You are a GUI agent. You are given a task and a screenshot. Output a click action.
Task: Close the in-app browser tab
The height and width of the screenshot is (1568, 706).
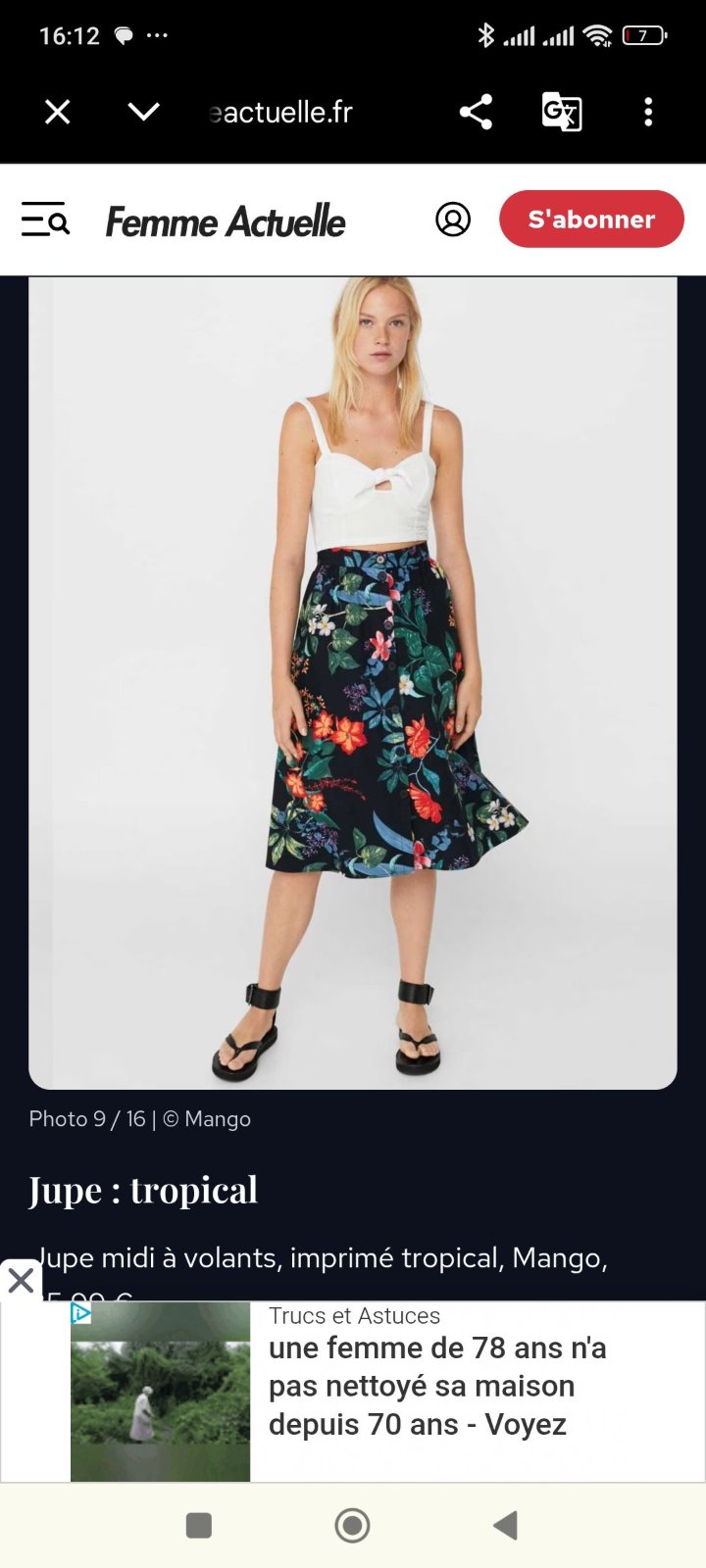(58, 113)
